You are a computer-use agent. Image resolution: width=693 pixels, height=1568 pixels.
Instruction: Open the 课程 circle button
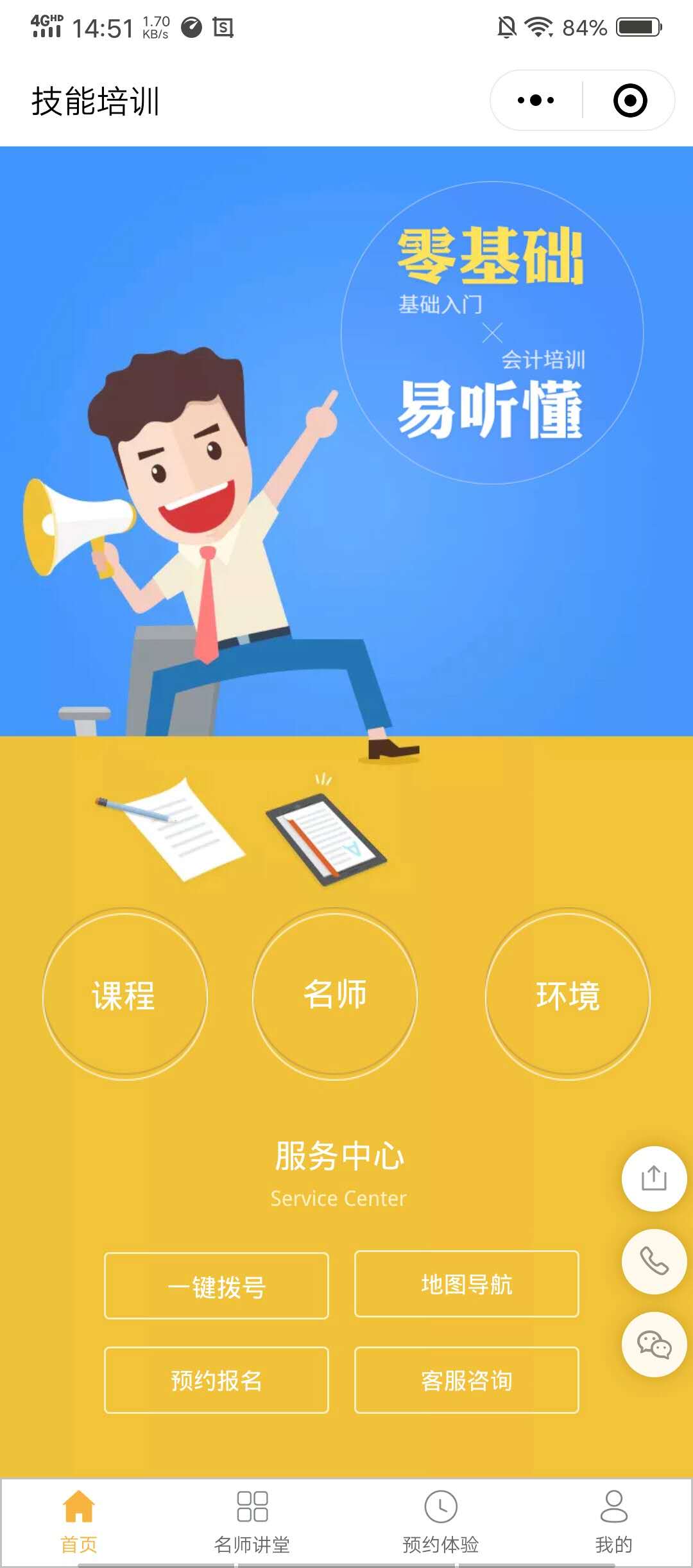(124, 995)
